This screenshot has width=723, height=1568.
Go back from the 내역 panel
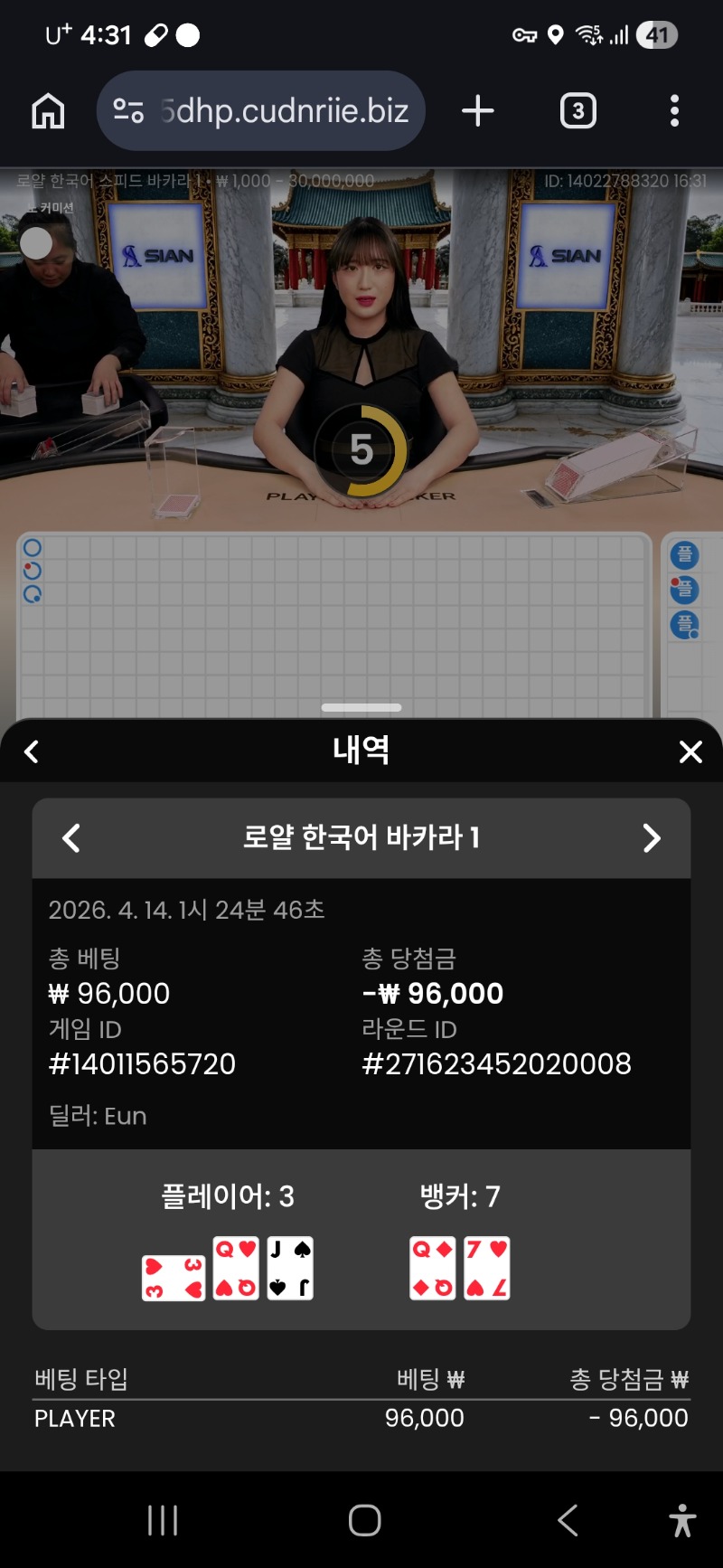pyautogui.click(x=32, y=751)
